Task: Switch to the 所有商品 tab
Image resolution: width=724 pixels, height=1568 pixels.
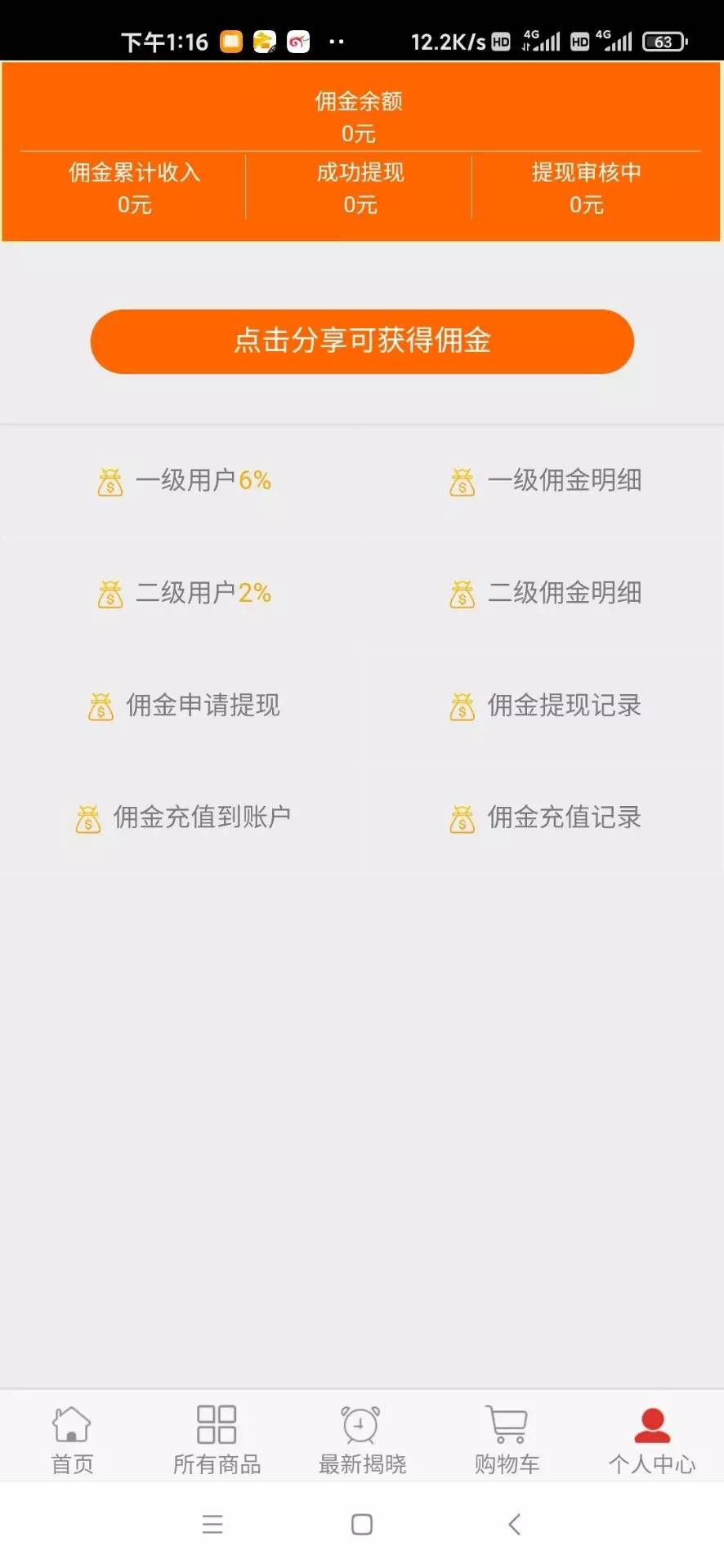Action: [x=216, y=1437]
